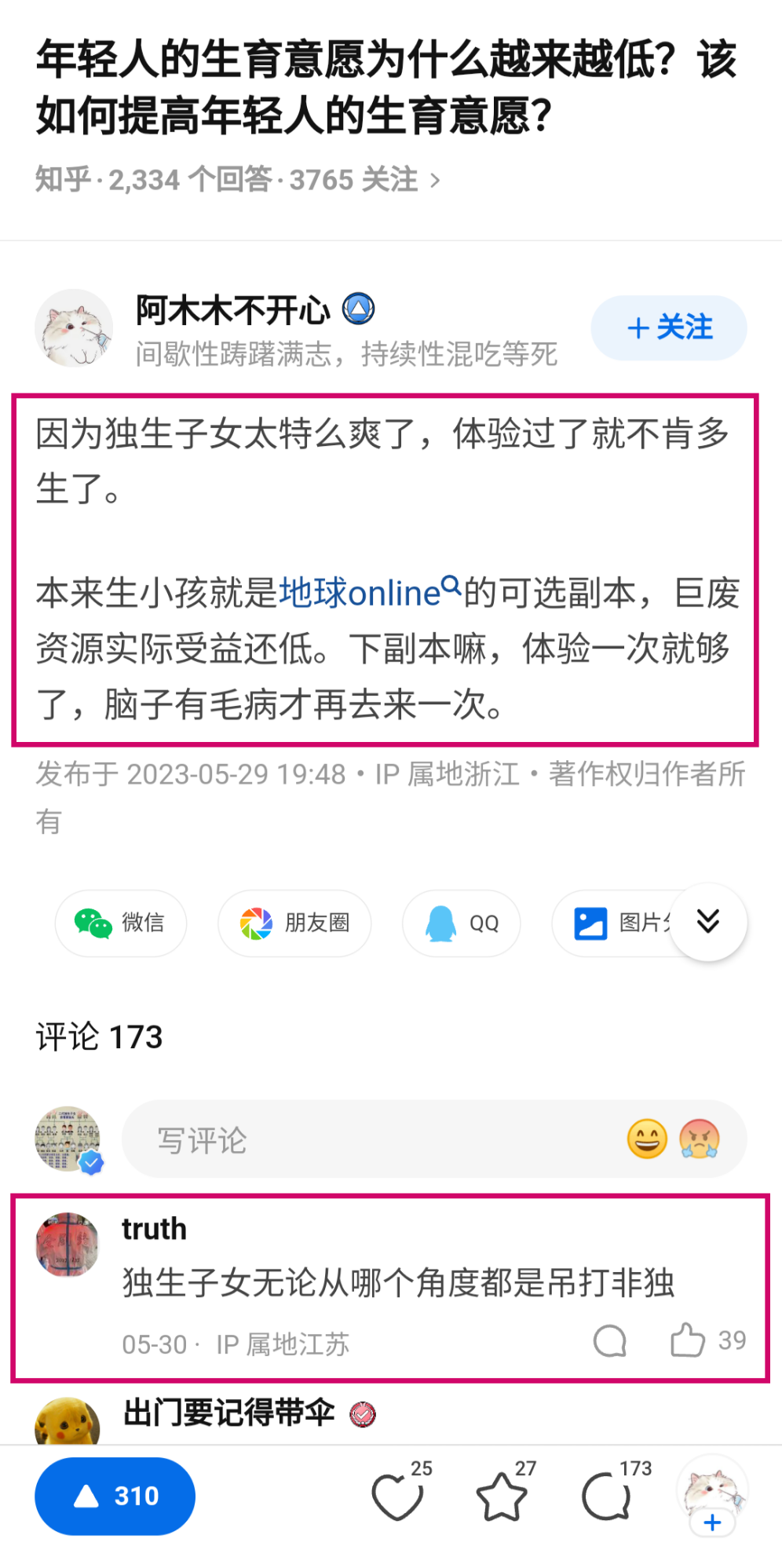Viewport: 782px width, 1568px height.
Task: Insert the angry emoji in comment
Action: [x=699, y=1139]
